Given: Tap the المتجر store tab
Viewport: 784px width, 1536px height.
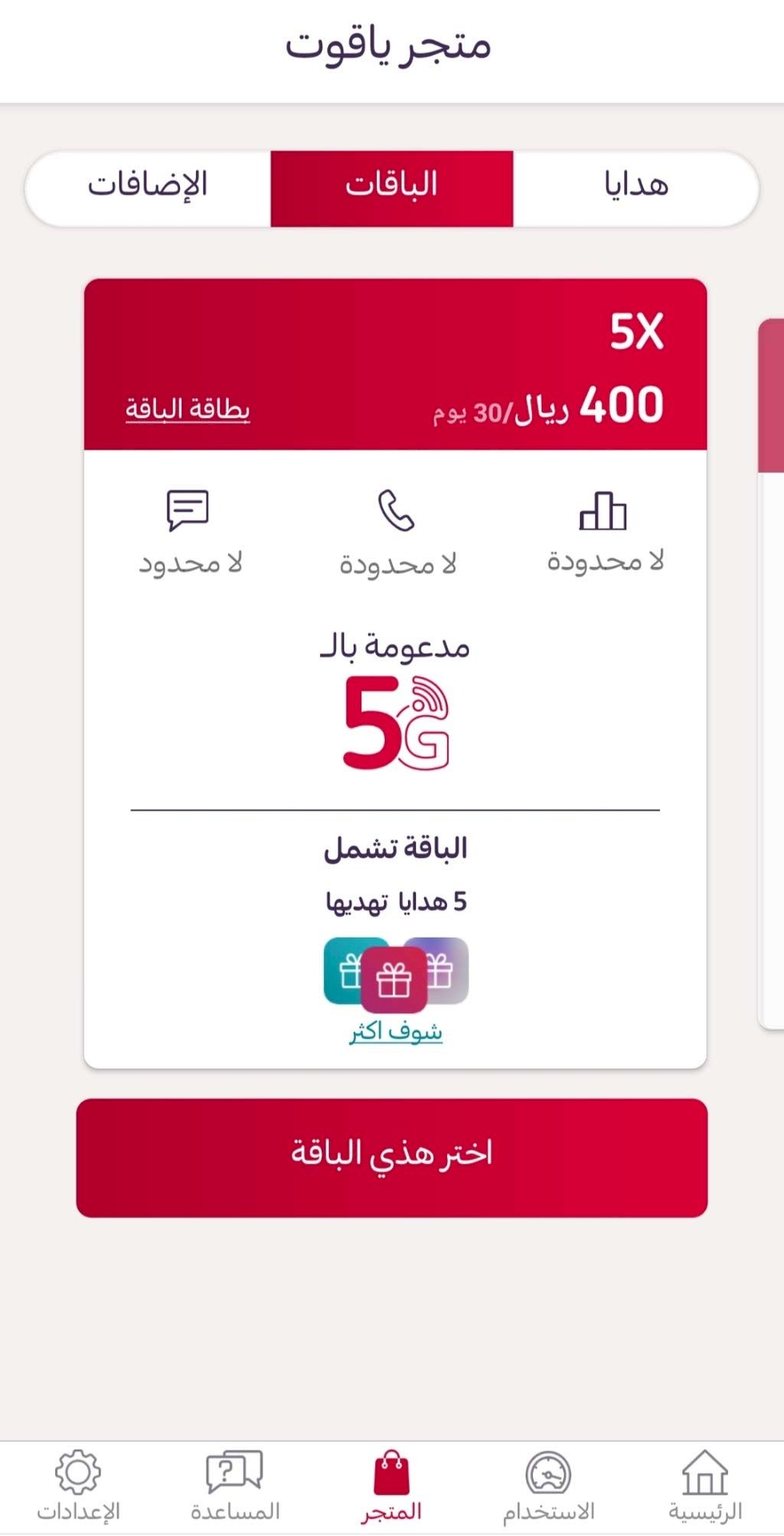Looking at the screenshot, I should coord(391,1485).
